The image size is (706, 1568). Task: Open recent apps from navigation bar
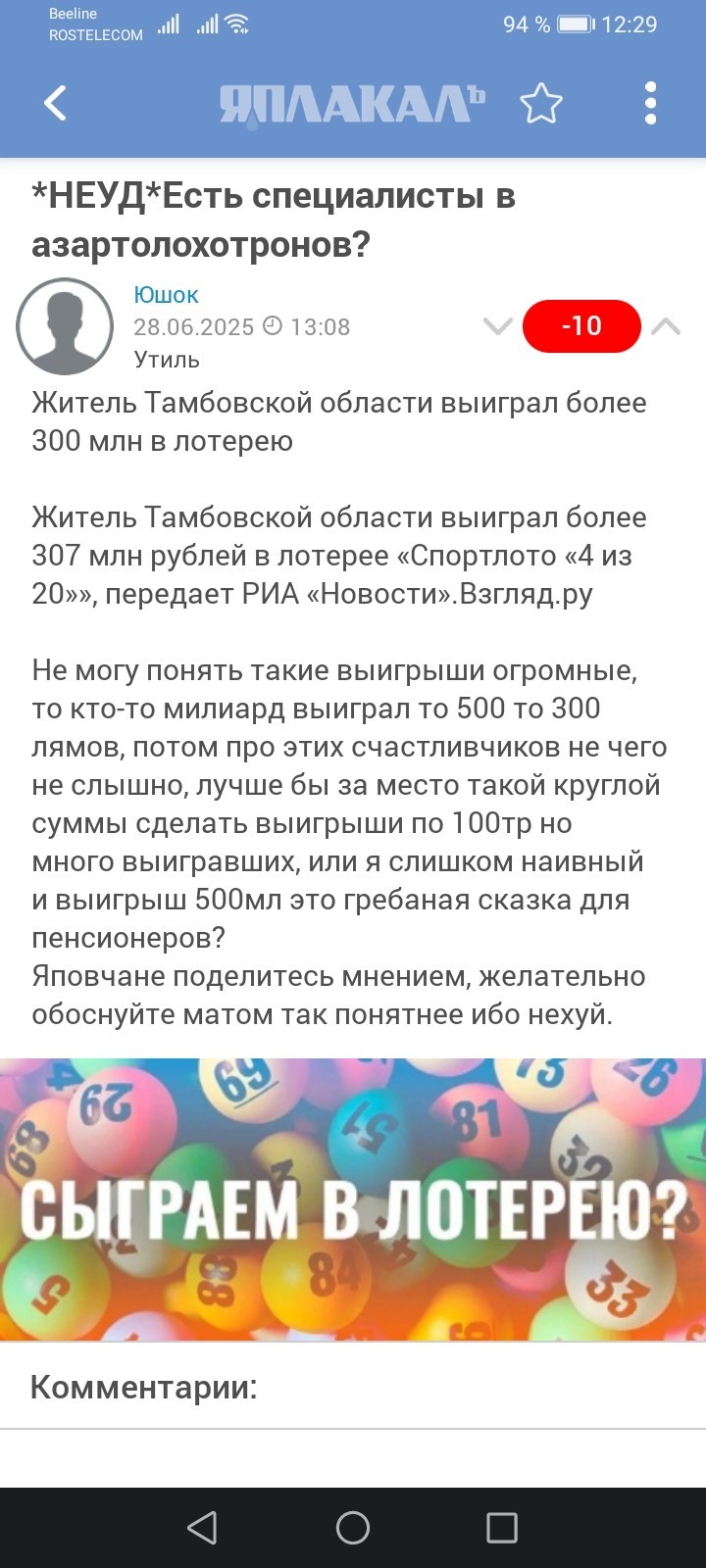502,1528
